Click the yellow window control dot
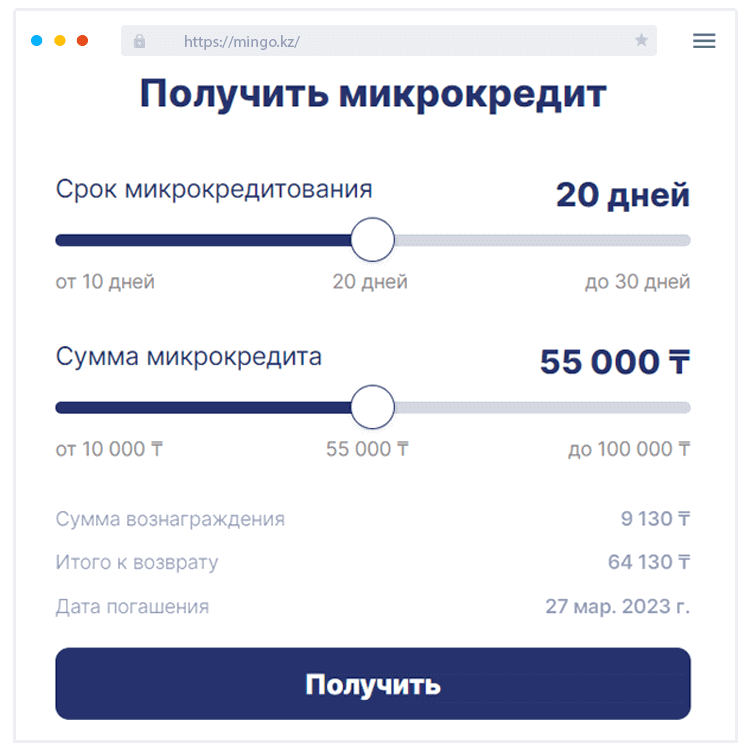The width and height of the screenshot is (751, 753). tap(59, 41)
